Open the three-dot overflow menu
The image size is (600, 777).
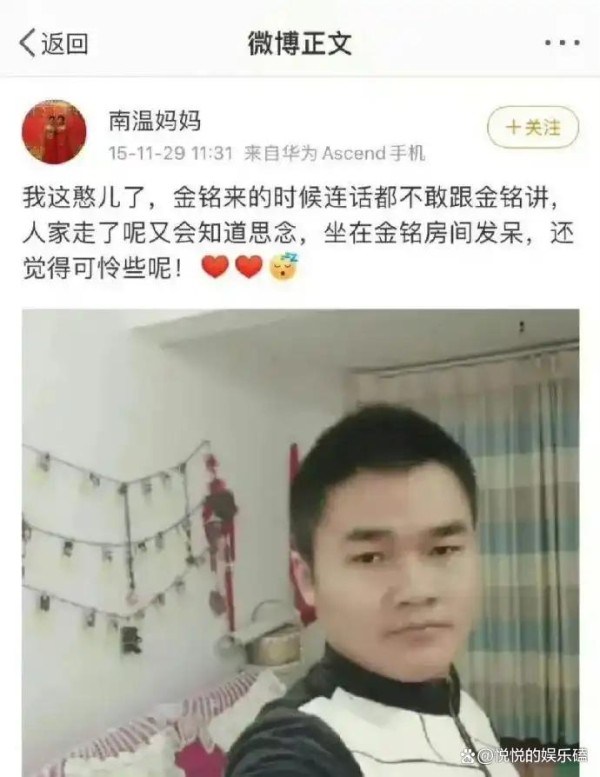click(561, 44)
